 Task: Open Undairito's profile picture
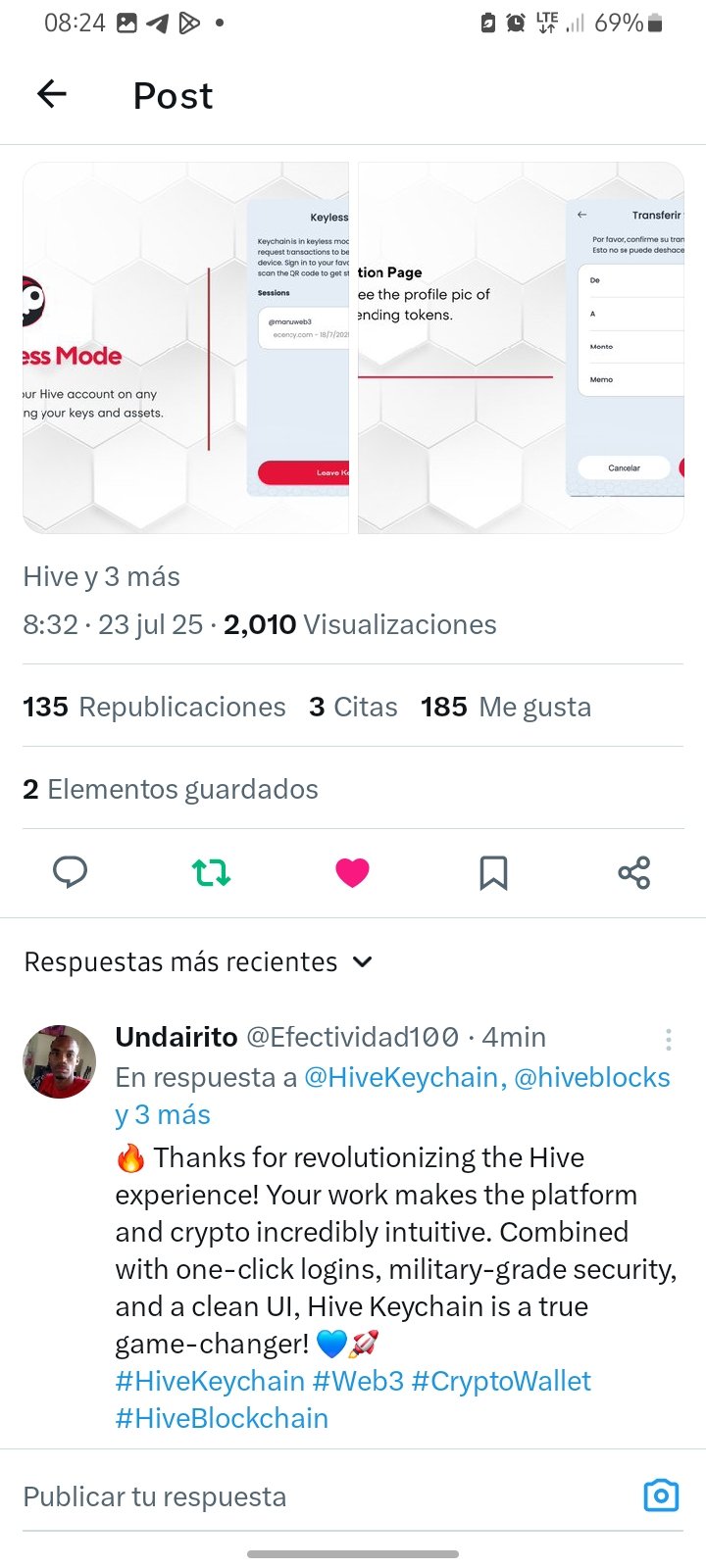60,1061
